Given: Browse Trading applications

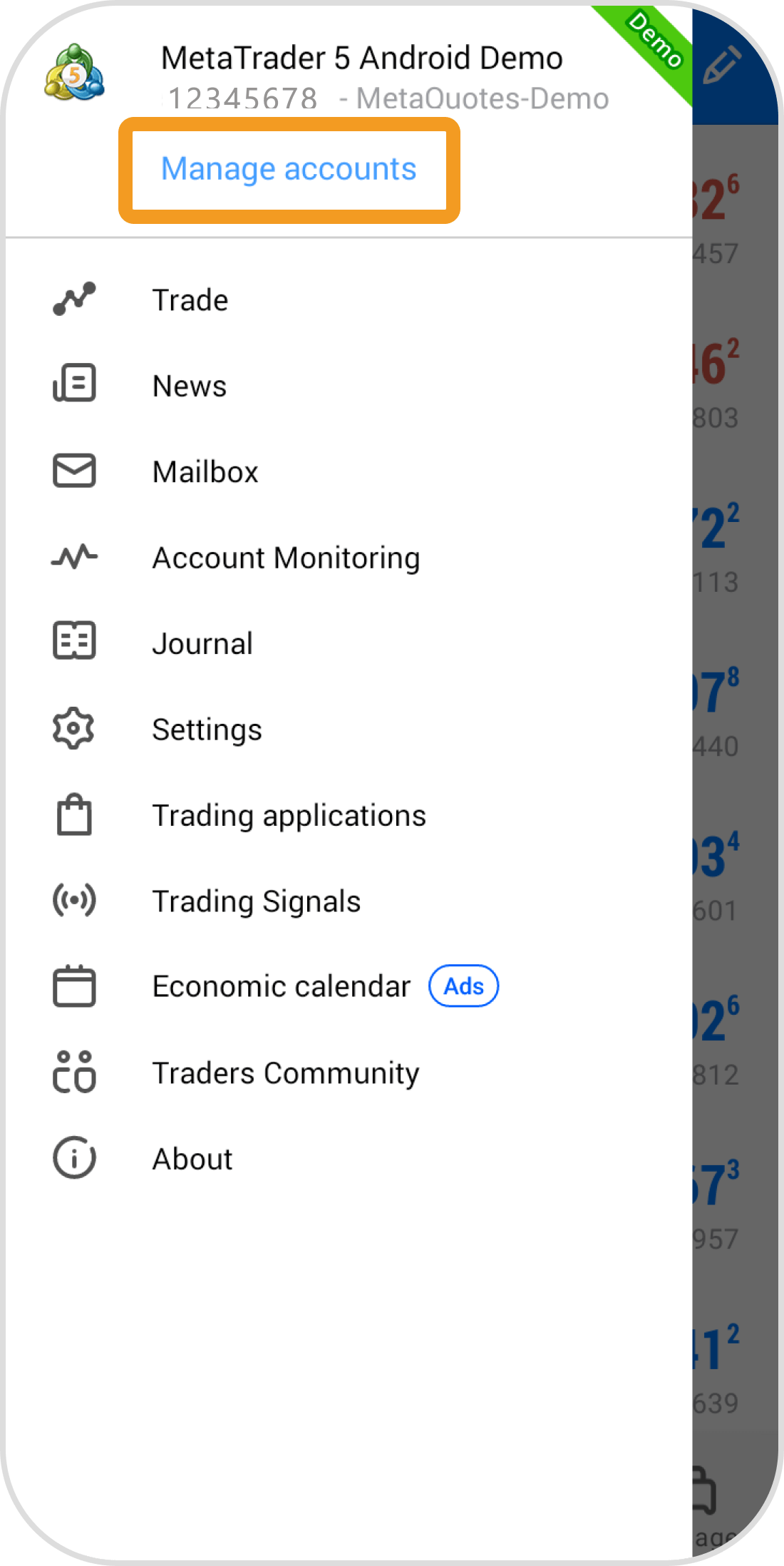Looking at the screenshot, I should pos(289,816).
